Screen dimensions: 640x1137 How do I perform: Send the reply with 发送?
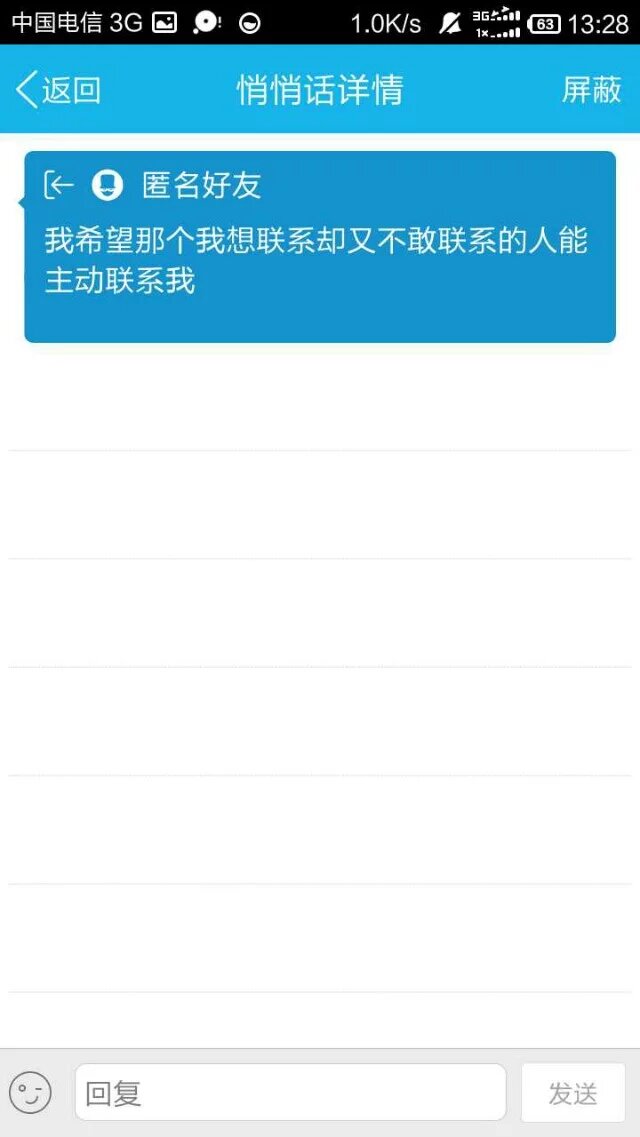coord(572,1092)
